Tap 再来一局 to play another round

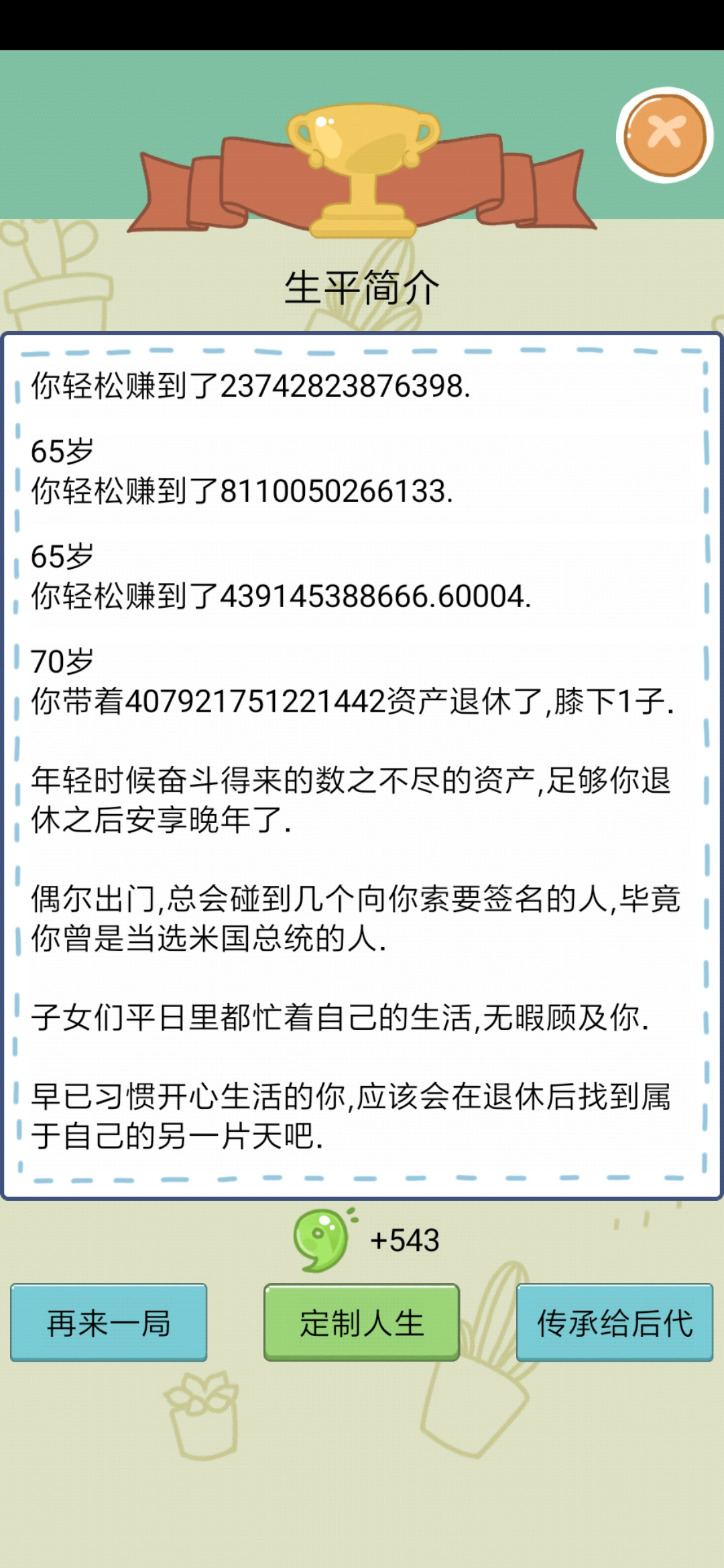(109, 1322)
